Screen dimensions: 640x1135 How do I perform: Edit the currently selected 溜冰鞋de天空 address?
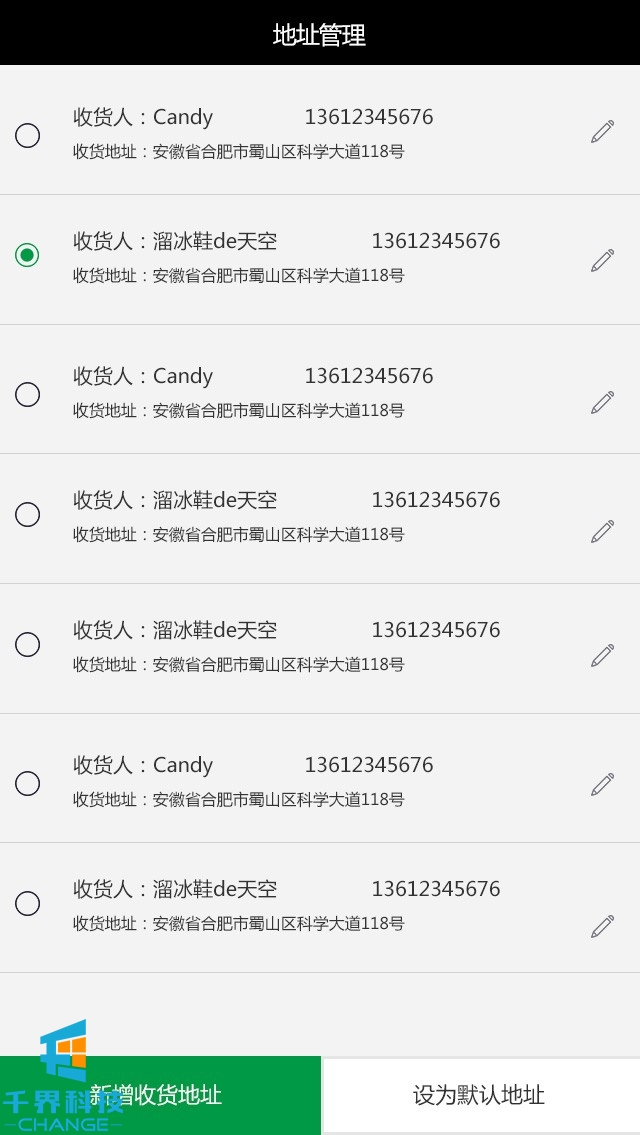602,261
